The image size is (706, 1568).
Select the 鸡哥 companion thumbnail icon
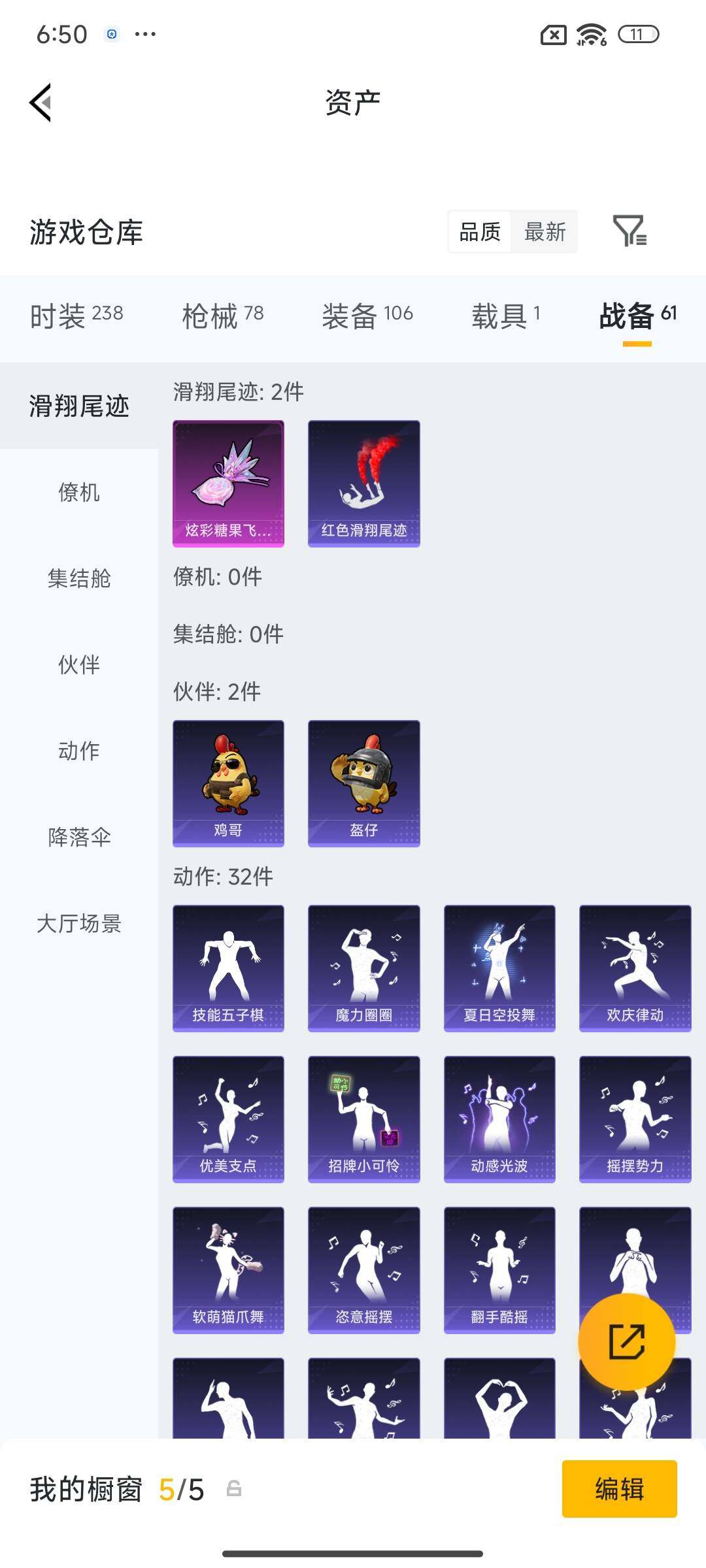click(228, 782)
